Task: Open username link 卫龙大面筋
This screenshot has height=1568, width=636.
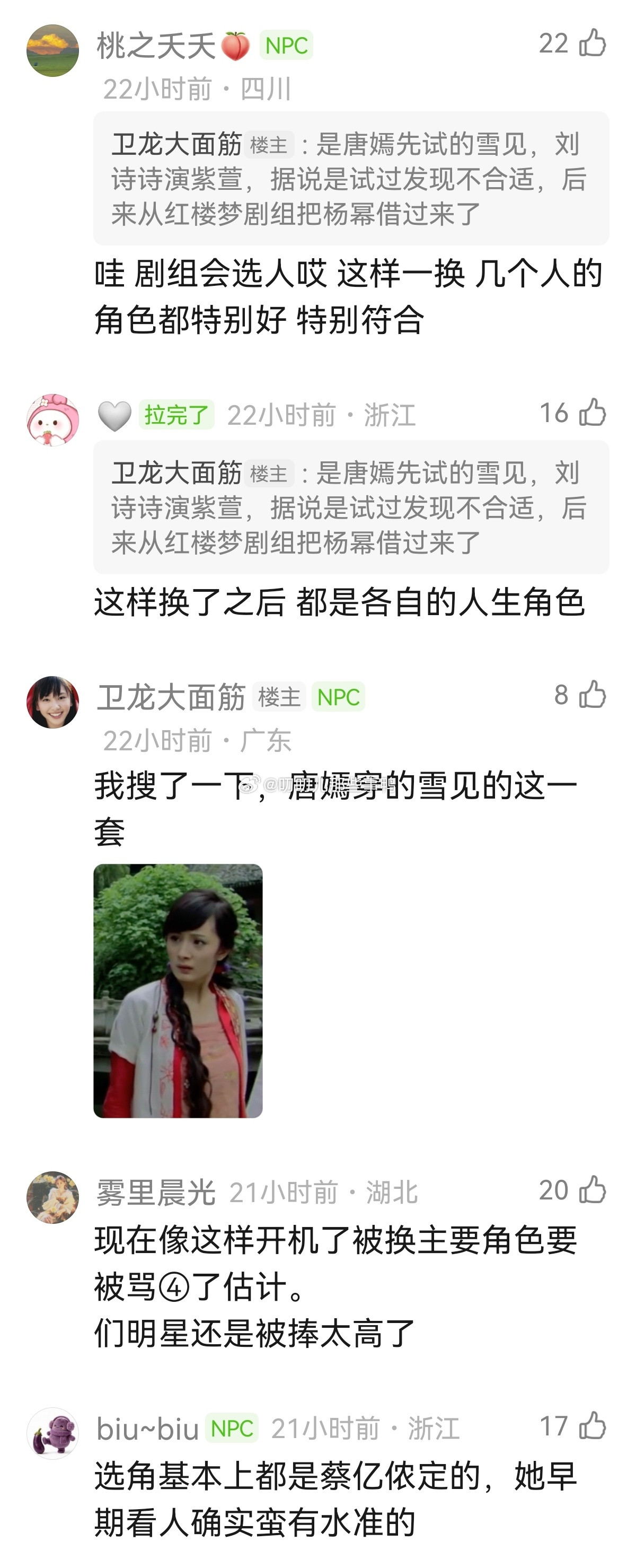Action: tap(172, 696)
